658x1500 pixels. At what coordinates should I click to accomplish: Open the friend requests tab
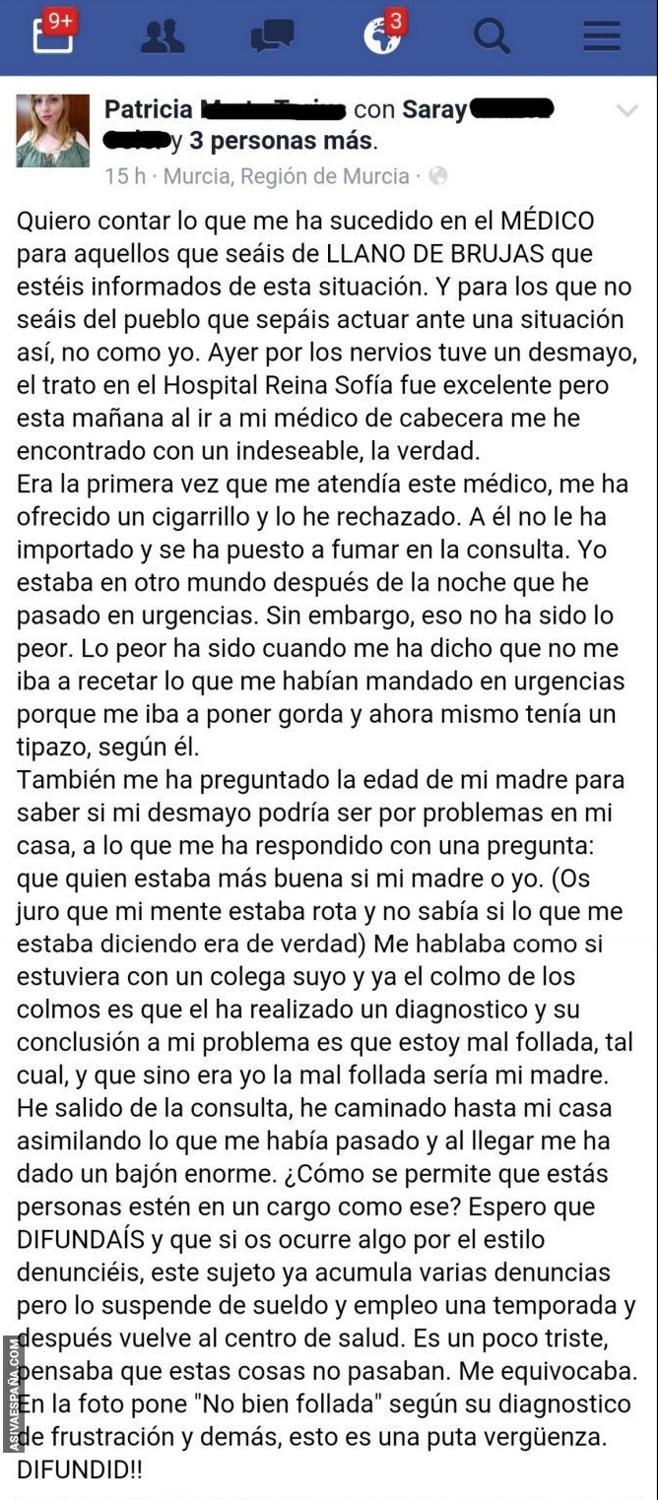point(162,37)
